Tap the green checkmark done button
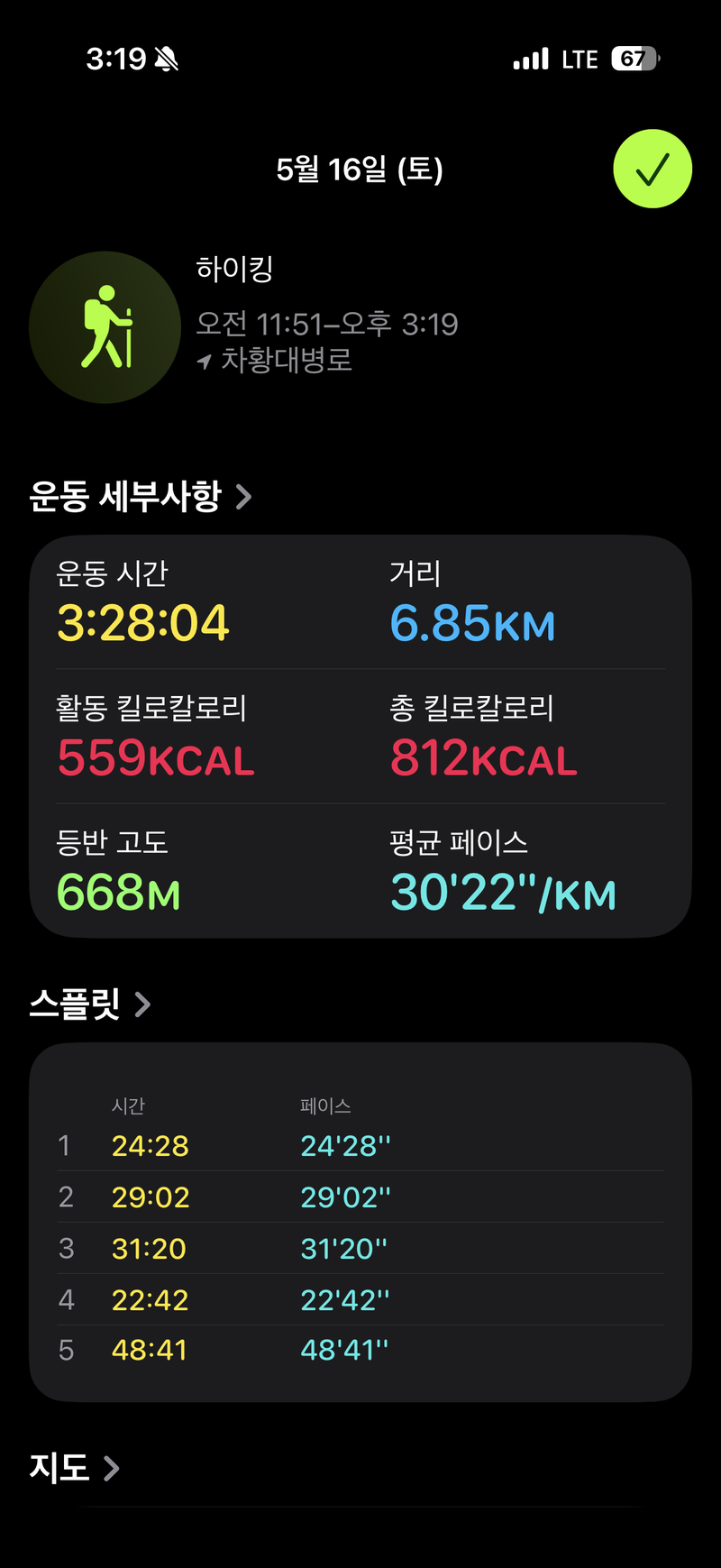The width and height of the screenshot is (721, 1568). (653, 169)
